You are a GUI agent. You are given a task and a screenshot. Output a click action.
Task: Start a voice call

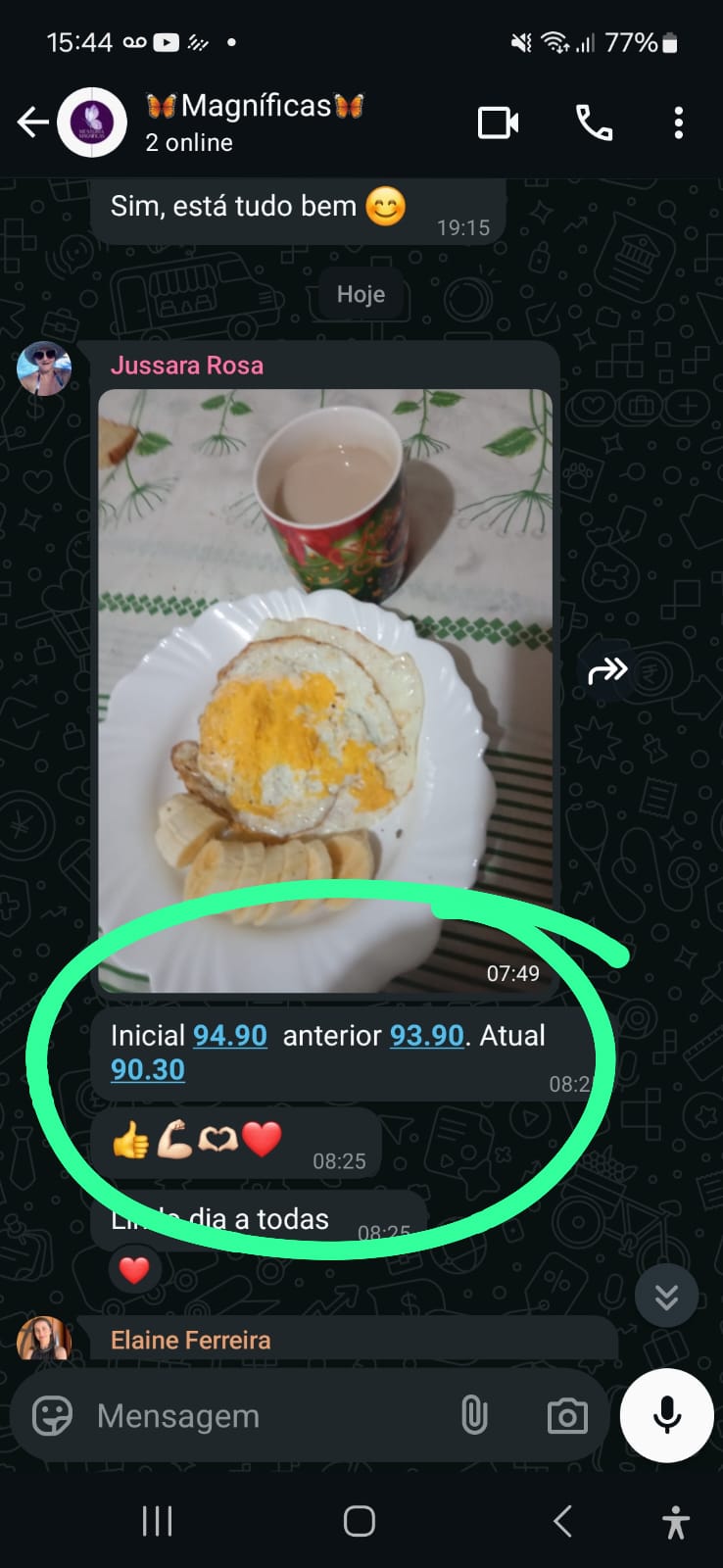click(x=594, y=123)
